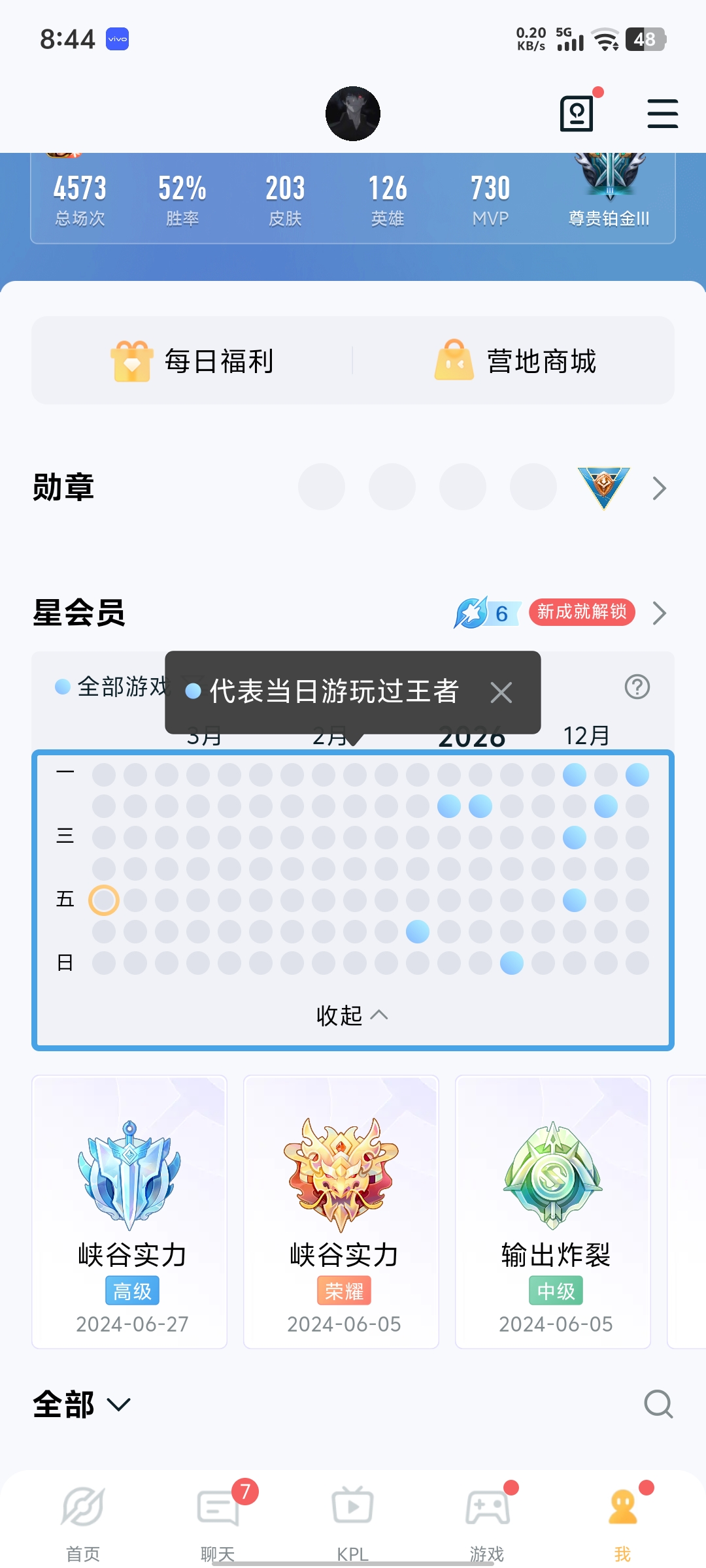This screenshot has height=1568, width=706.
Task: Tap the search magnifier icon
Action: point(658,1404)
